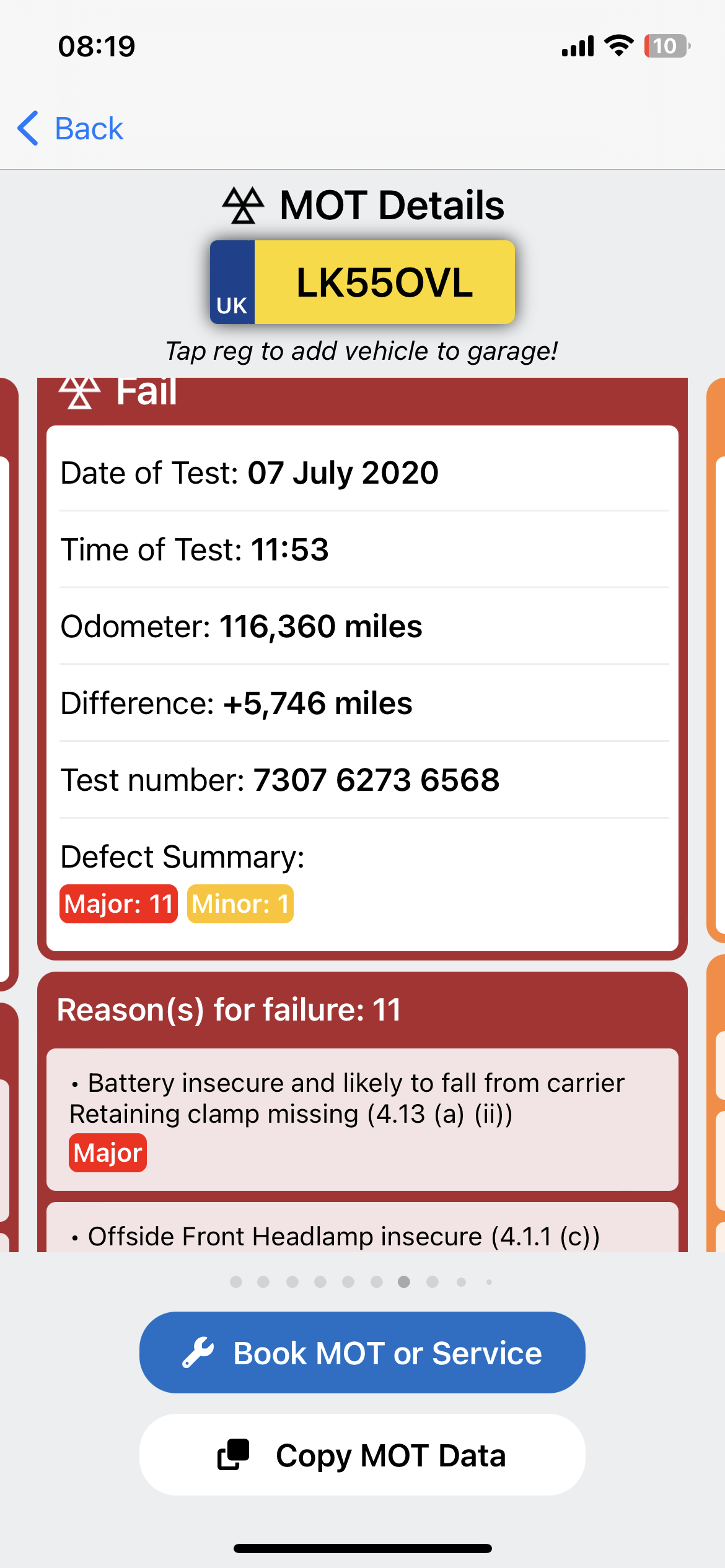Tap the page indicator dots
Screen dimensions: 725x1568
pyautogui.click(x=362, y=1282)
